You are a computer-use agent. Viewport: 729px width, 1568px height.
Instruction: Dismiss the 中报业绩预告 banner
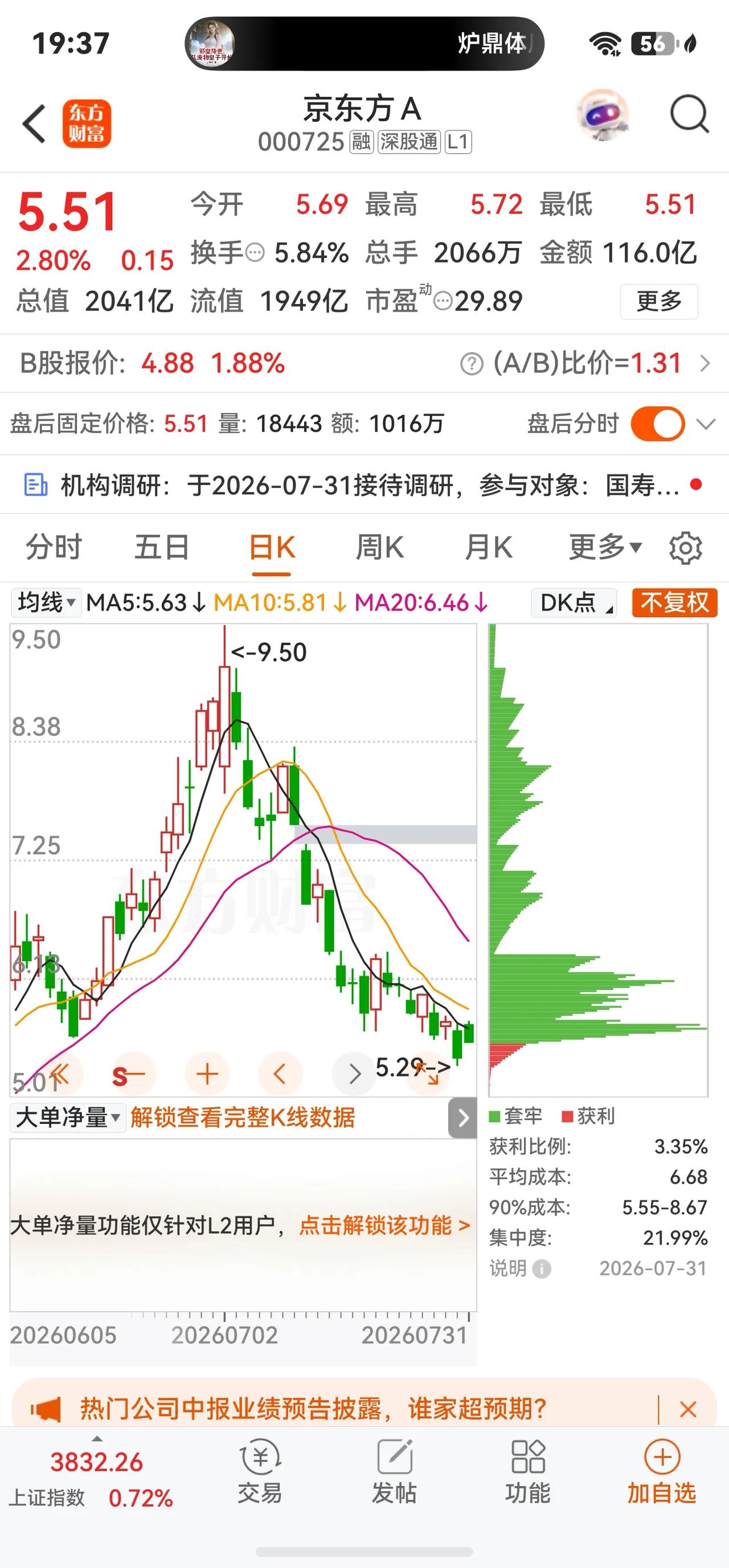coord(687,1409)
